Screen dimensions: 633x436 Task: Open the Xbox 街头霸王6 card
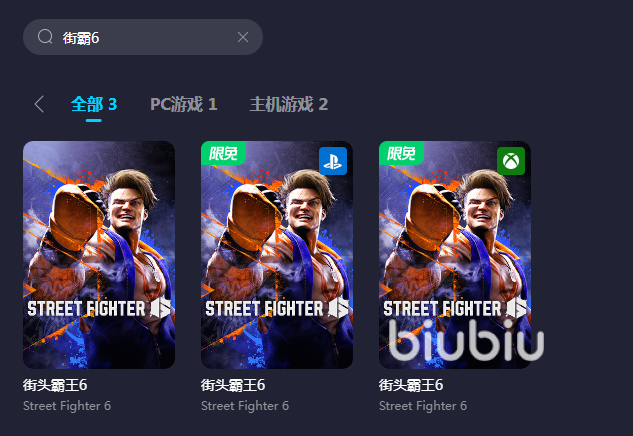455,255
